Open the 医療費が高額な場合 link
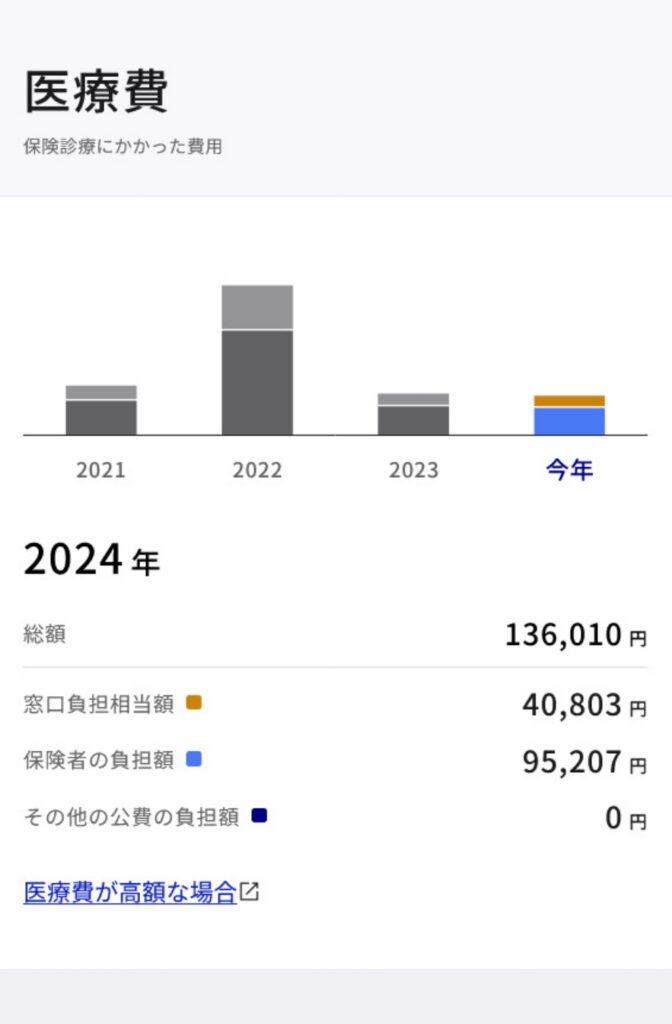 point(130,892)
